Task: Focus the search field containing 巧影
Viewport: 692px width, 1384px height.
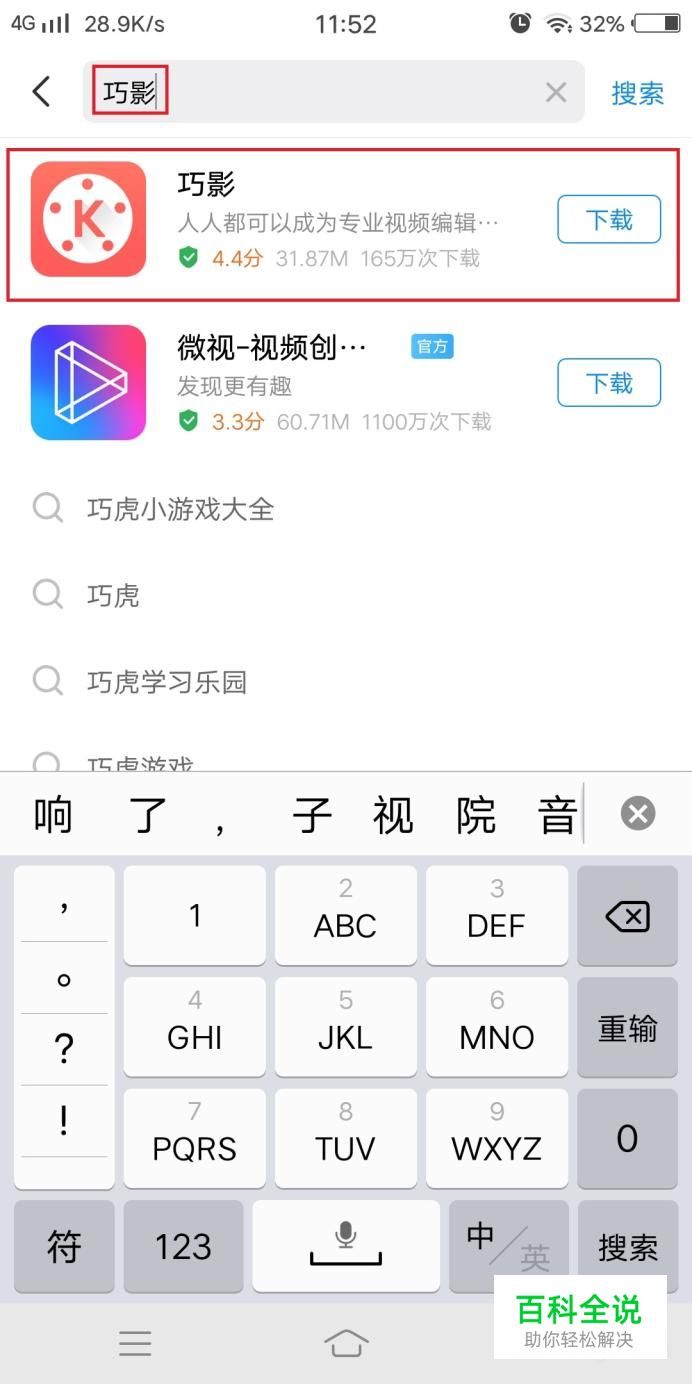Action: [350, 93]
